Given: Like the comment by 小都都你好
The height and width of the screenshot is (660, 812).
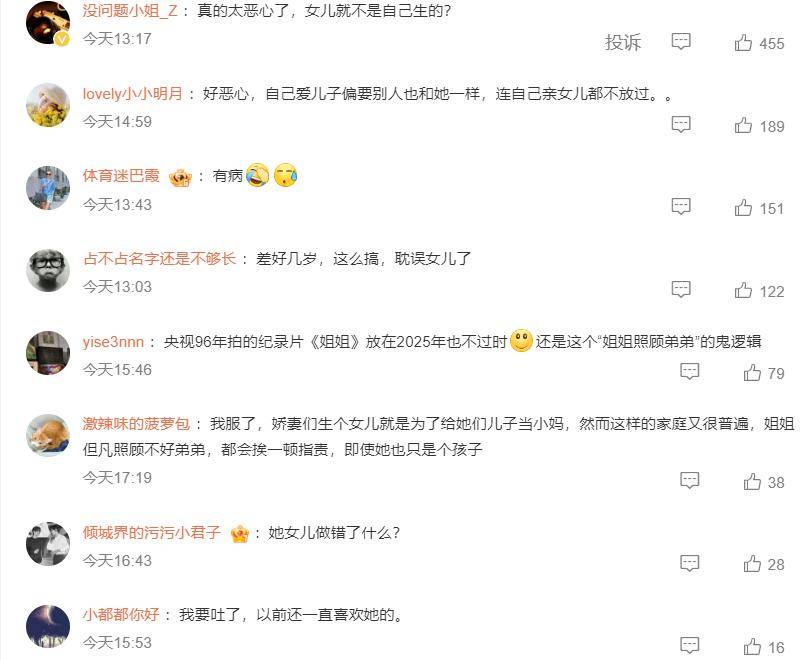Looking at the screenshot, I should (752, 646).
